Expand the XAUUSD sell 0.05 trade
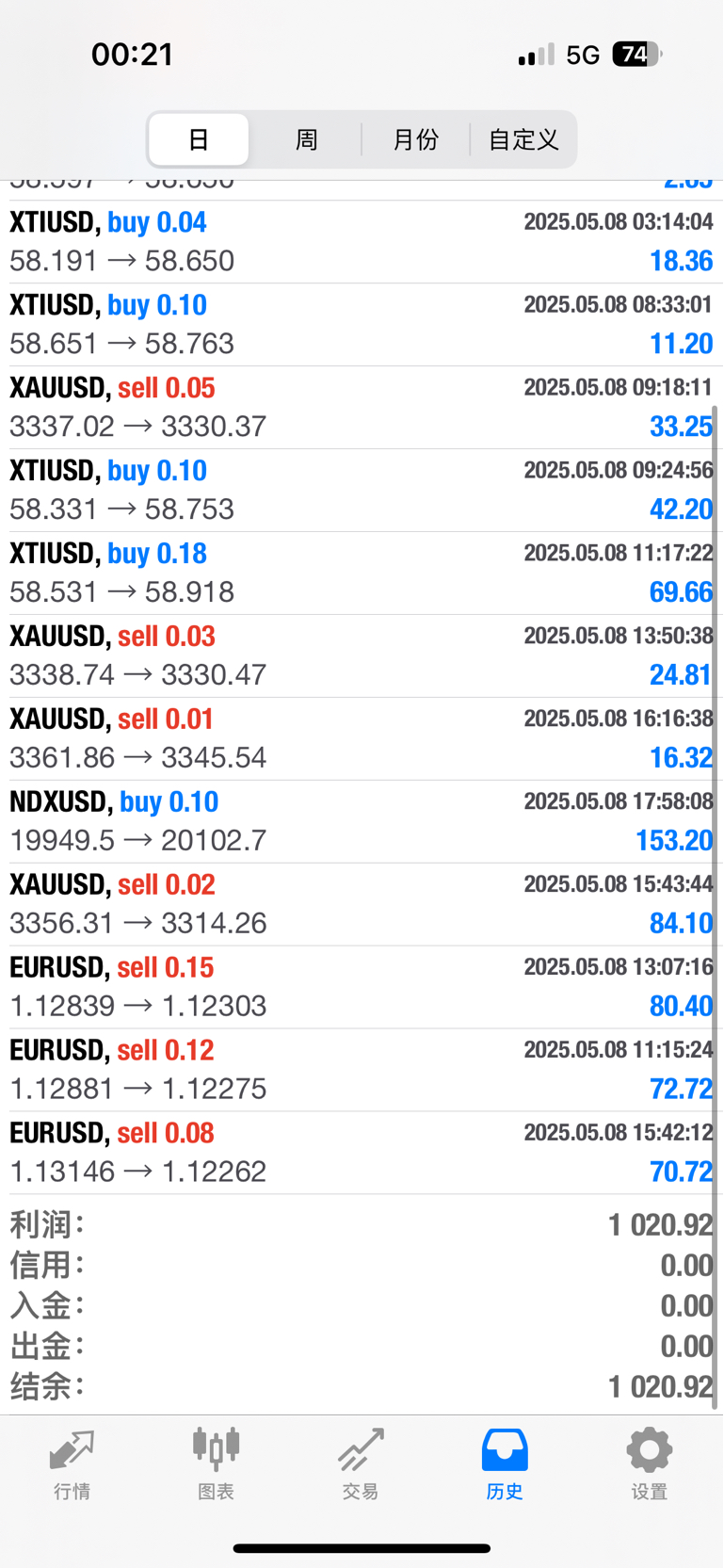724x1568 pixels. pyautogui.click(x=362, y=407)
